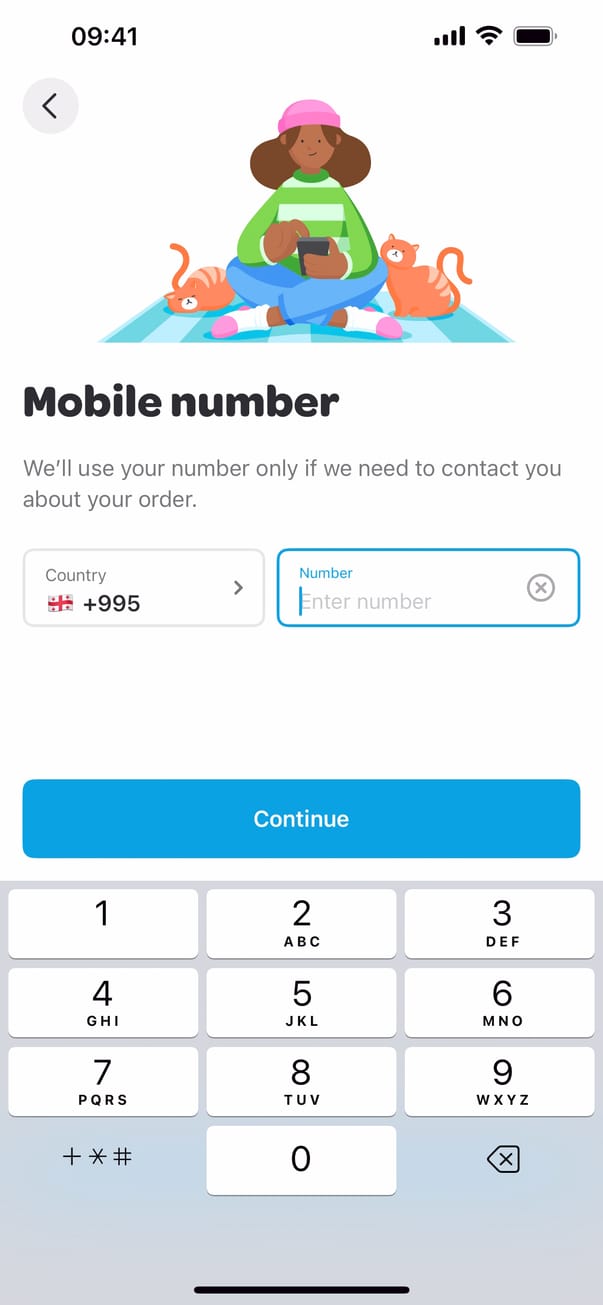This screenshot has height=1305, width=603.
Task: Type digit 5 on the keypad
Action: click(x=301, y=1003)
